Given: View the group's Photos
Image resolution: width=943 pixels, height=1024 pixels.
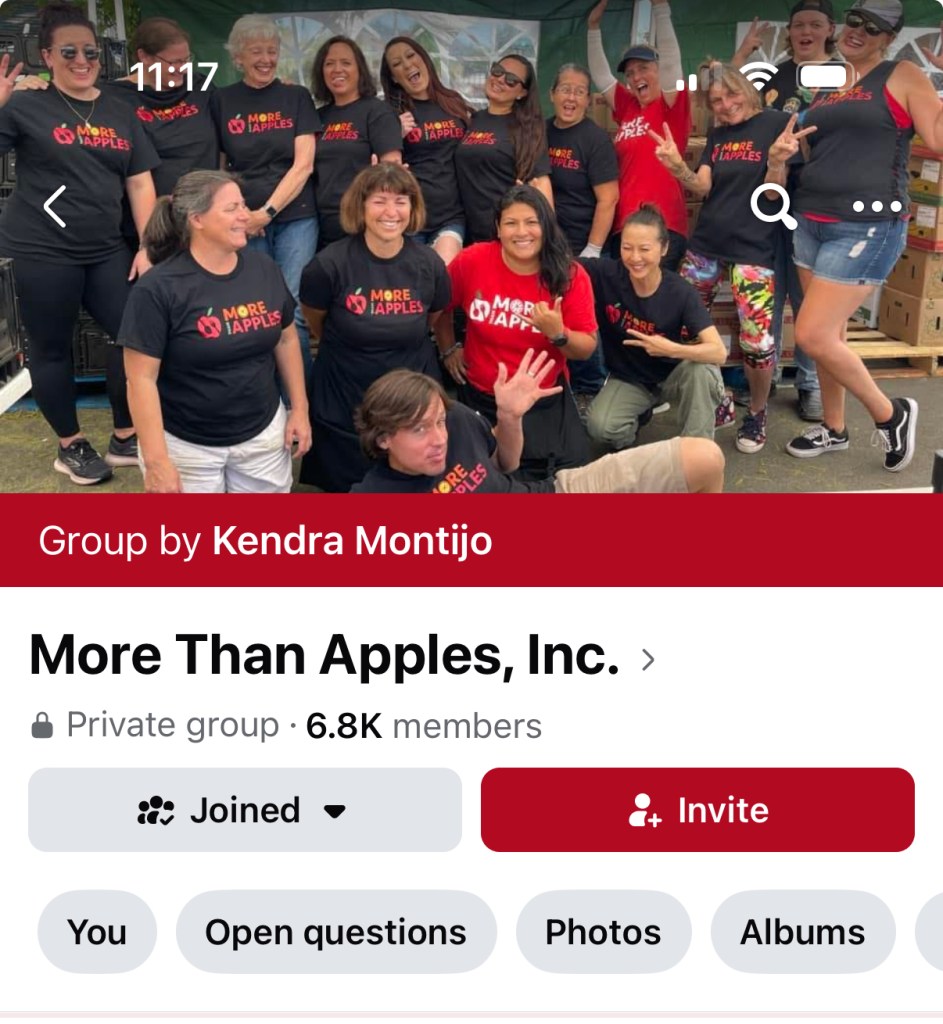Looking at the screenshot, I should click(603, 932).
